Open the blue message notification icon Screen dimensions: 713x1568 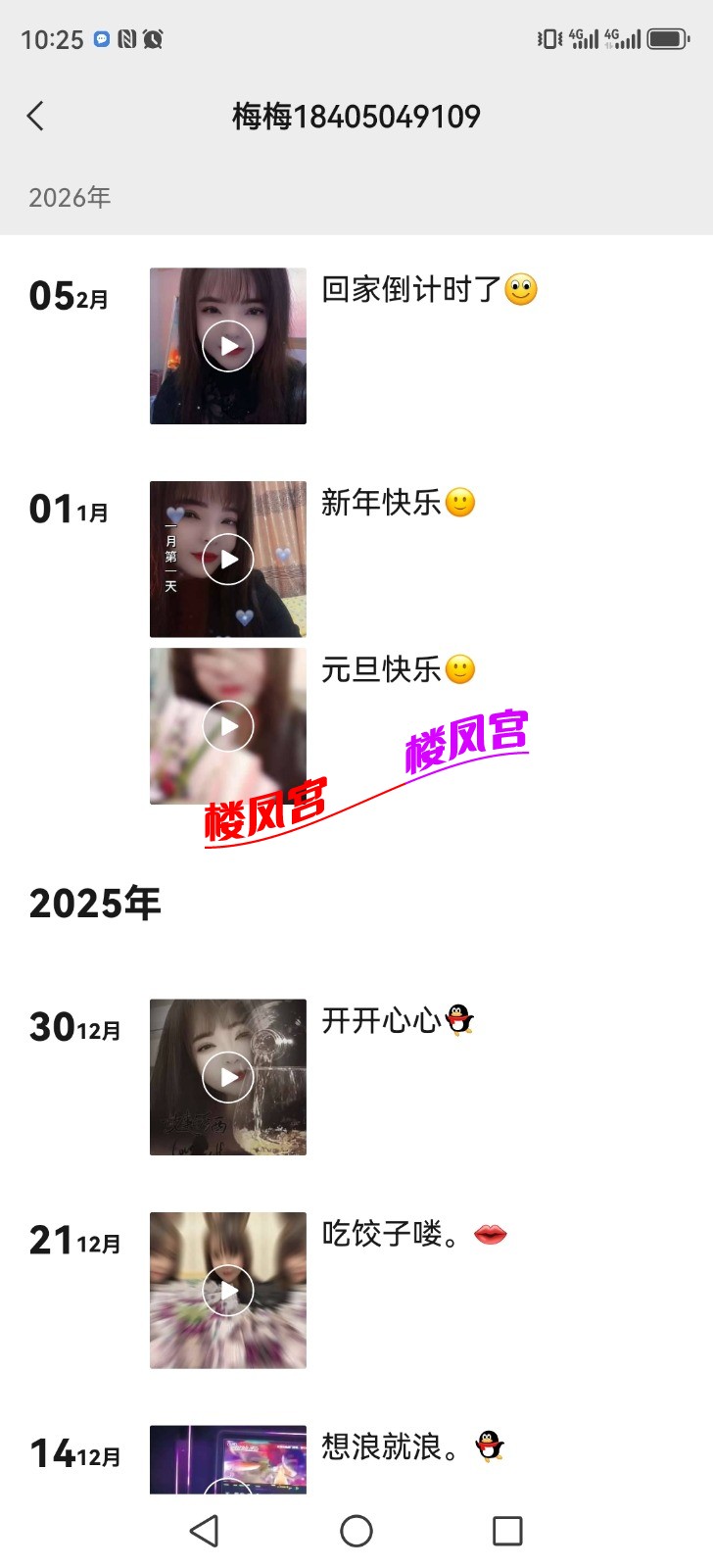tap(102, 37)
